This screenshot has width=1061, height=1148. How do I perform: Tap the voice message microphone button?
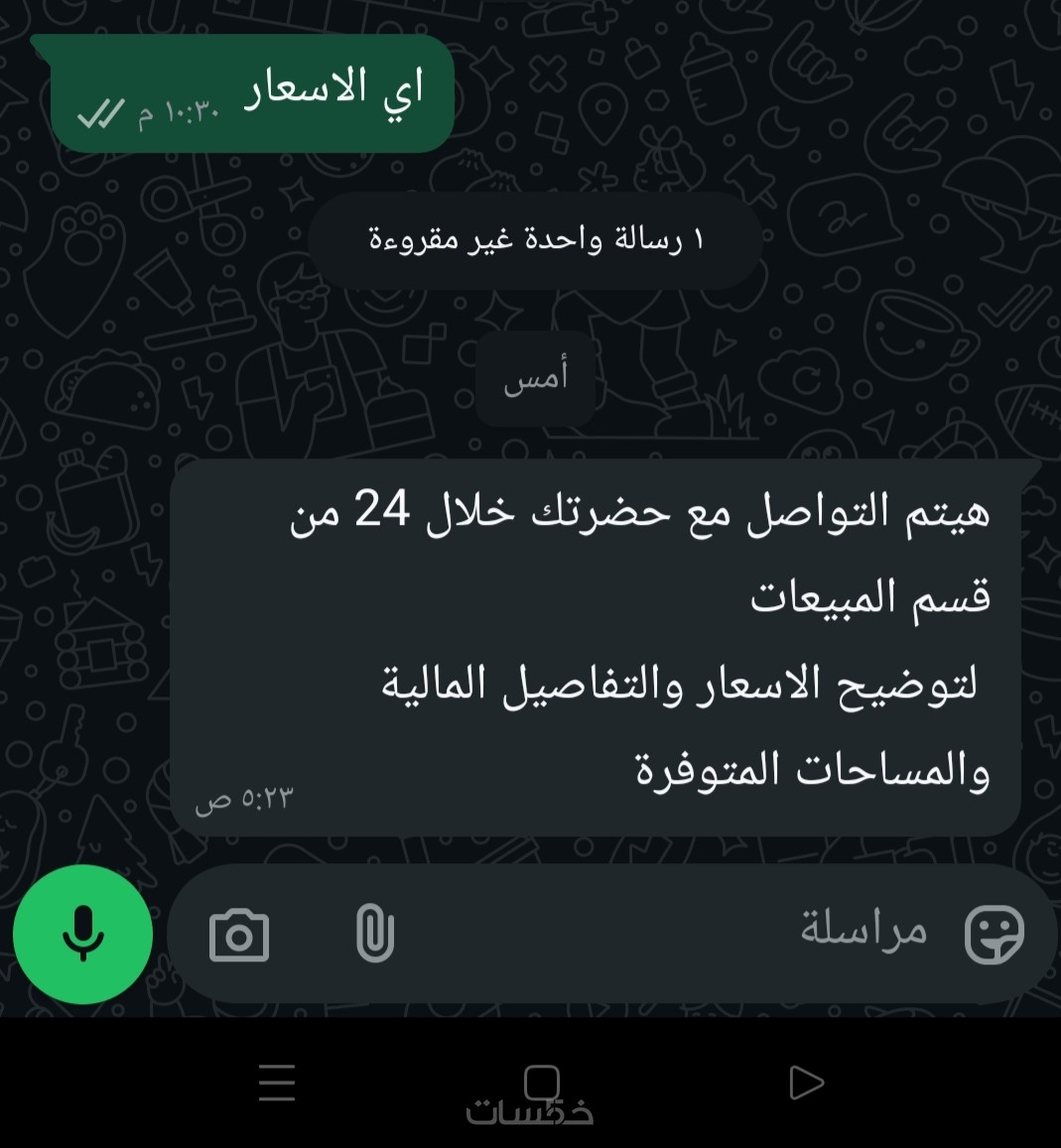[82, 934]
